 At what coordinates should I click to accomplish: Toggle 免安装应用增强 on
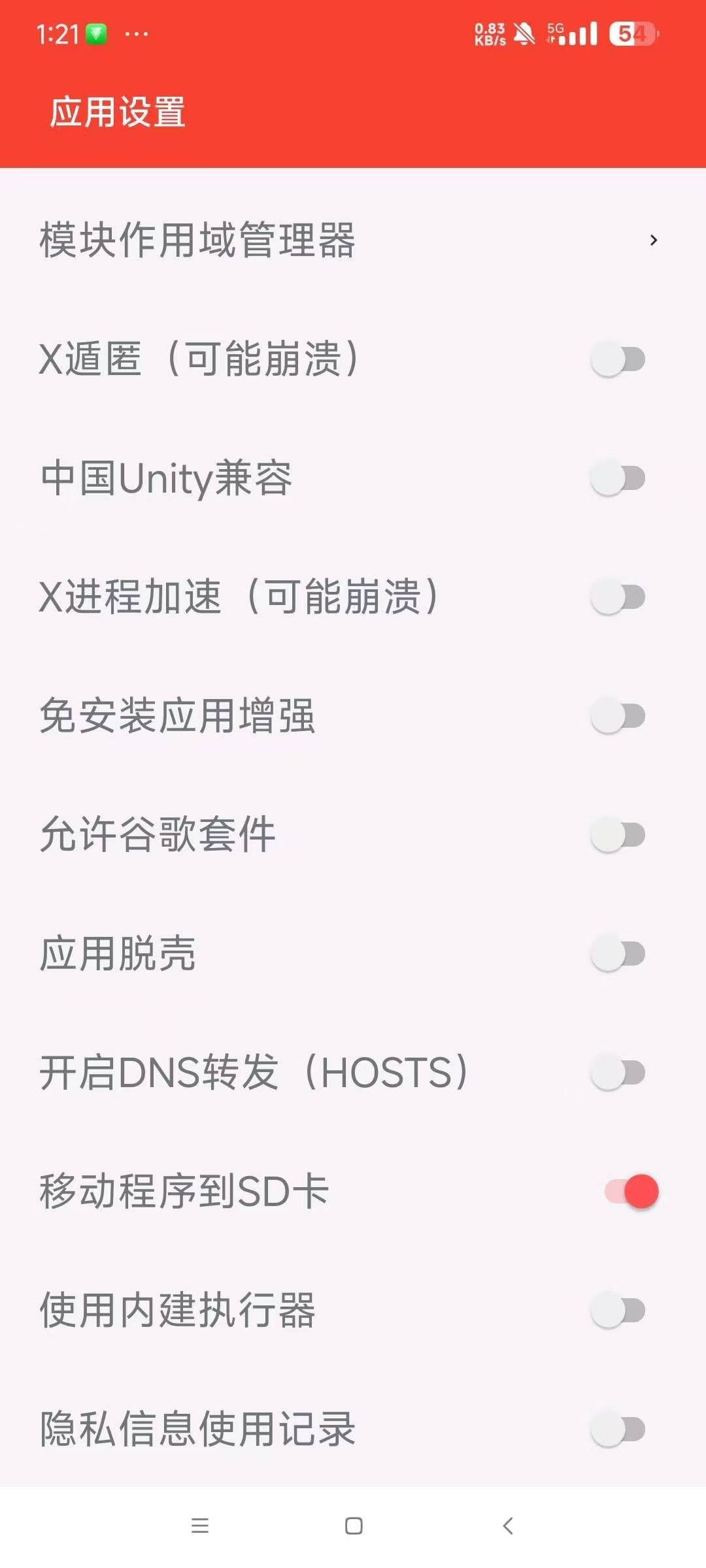point(618,715)
